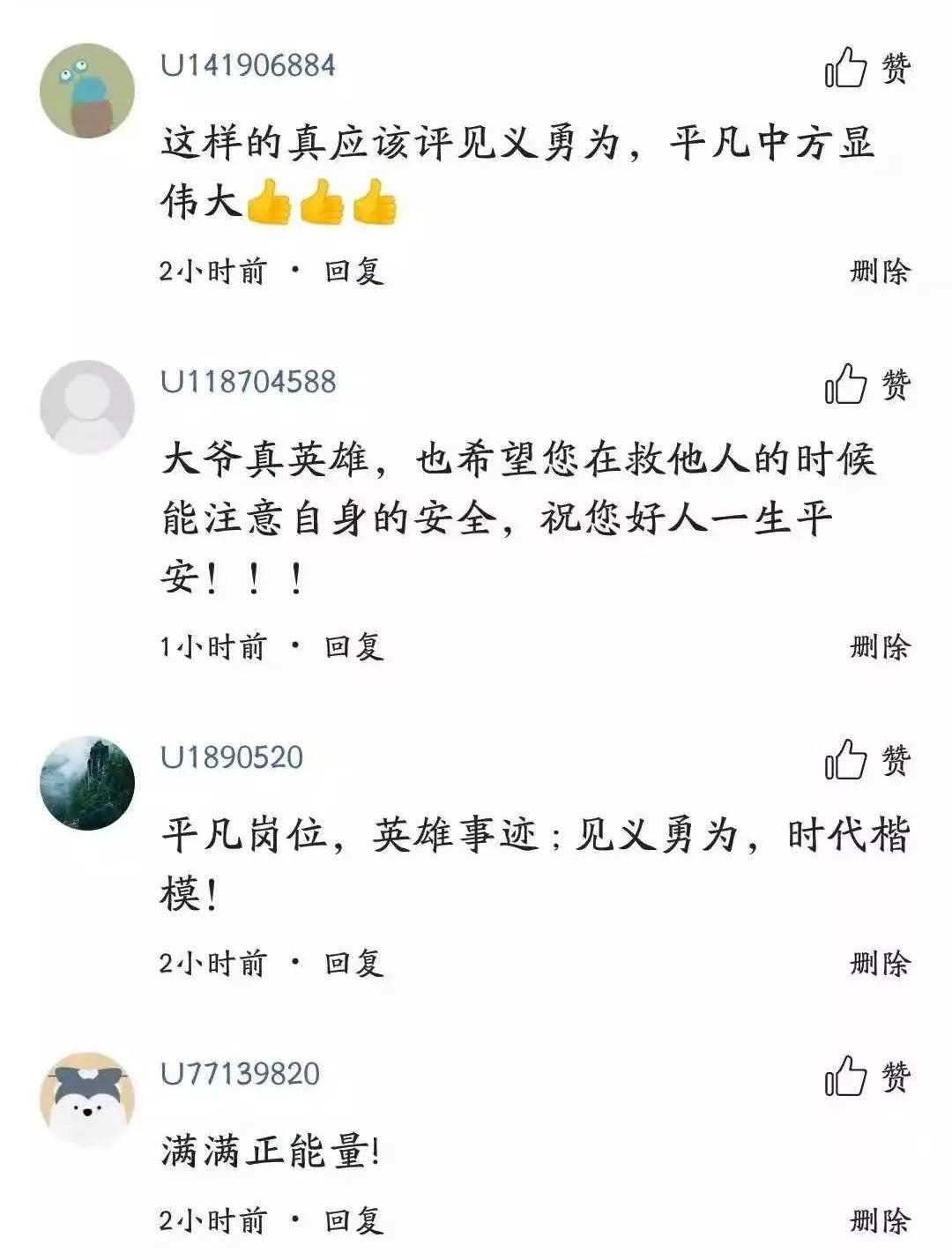952x1260 pixels.
Task: Open the profile avatar of U1890520
Action: (87, 783)
